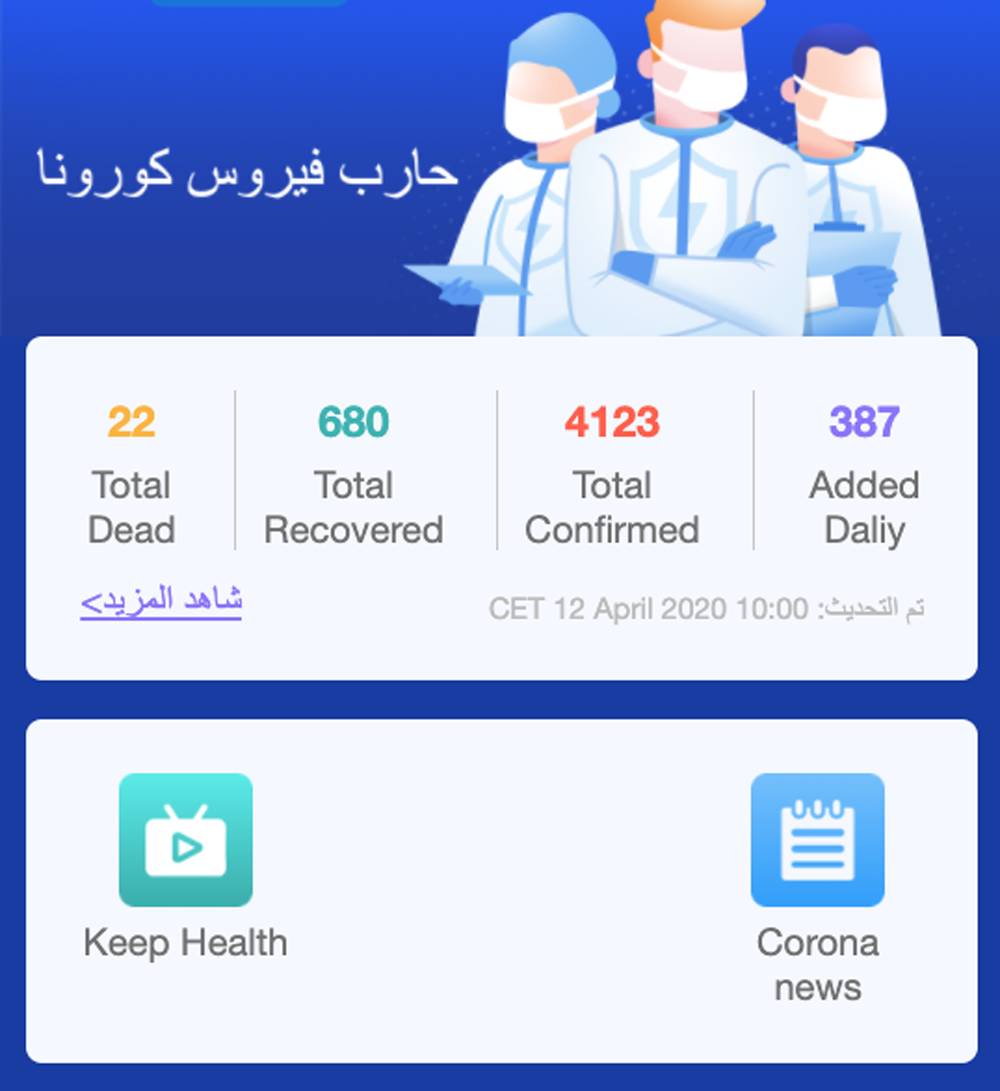Open the شاهد المزيد (see more) link
Screen dimensions: 1000x1091
point(161,603)
